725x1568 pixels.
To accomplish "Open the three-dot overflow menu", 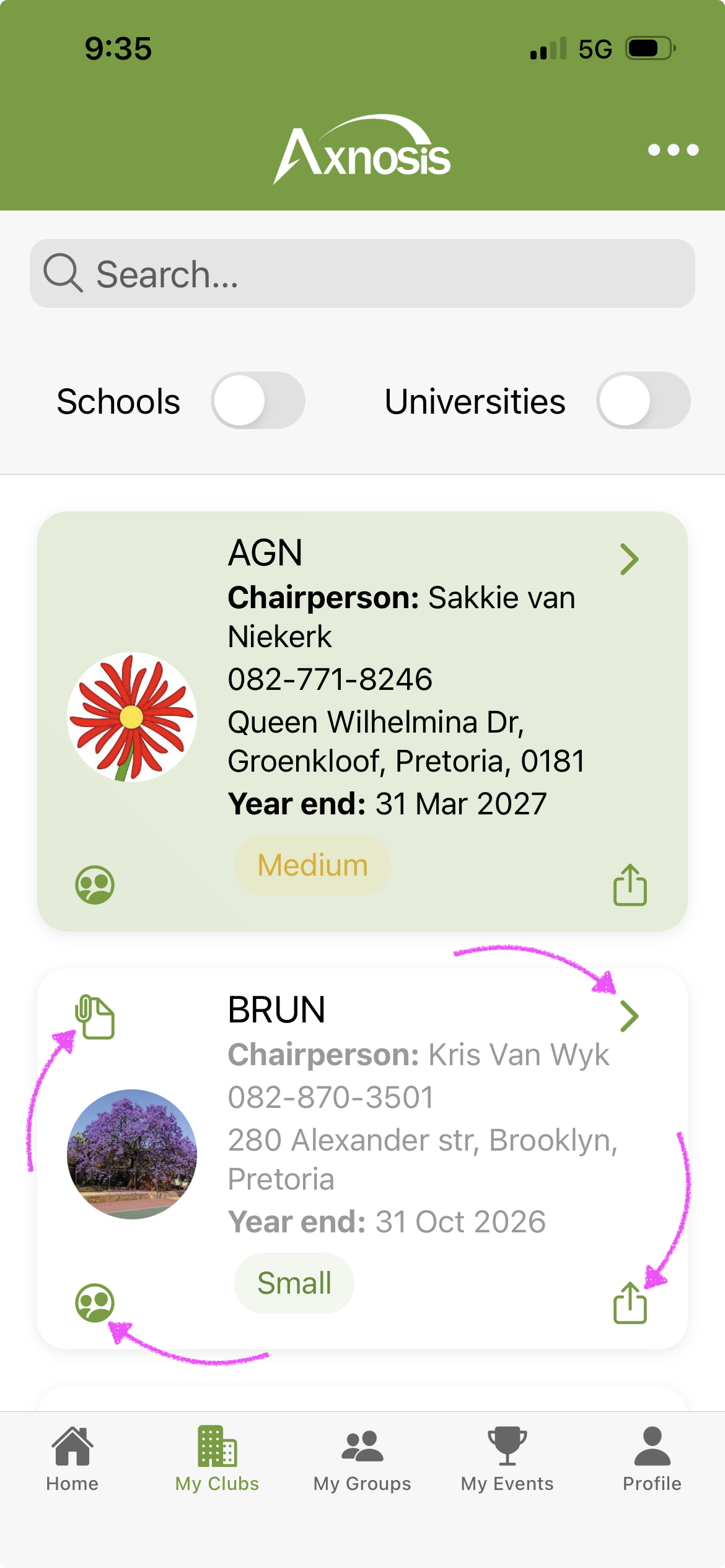I will pos(673,150).
